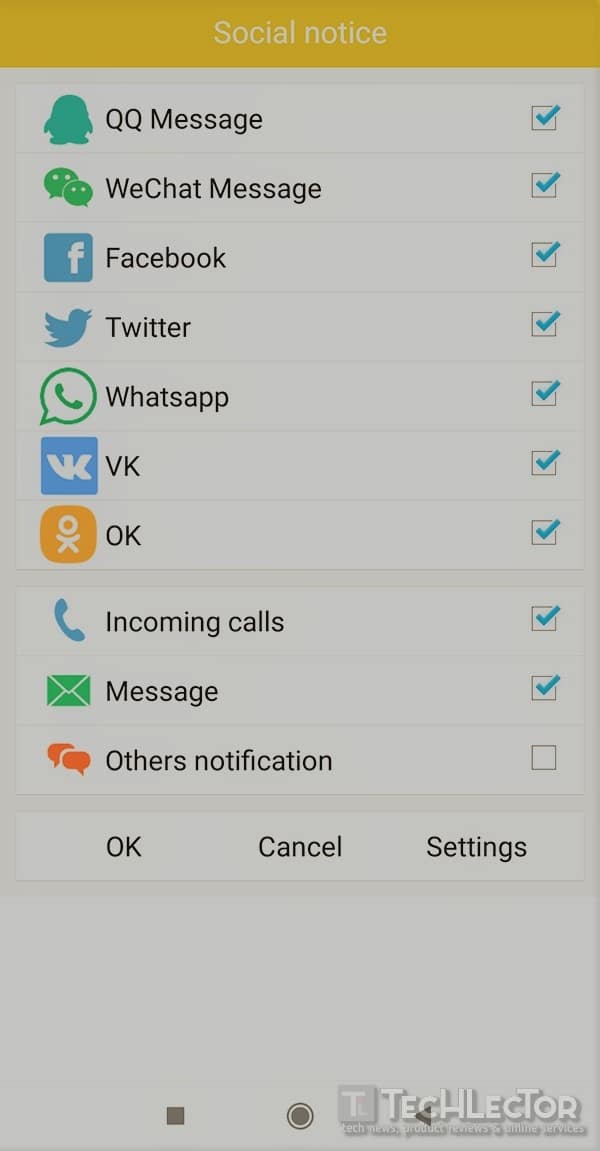Turn off Twitter notifications
This screenshot has width=600, height=1151.
(544, 325)
